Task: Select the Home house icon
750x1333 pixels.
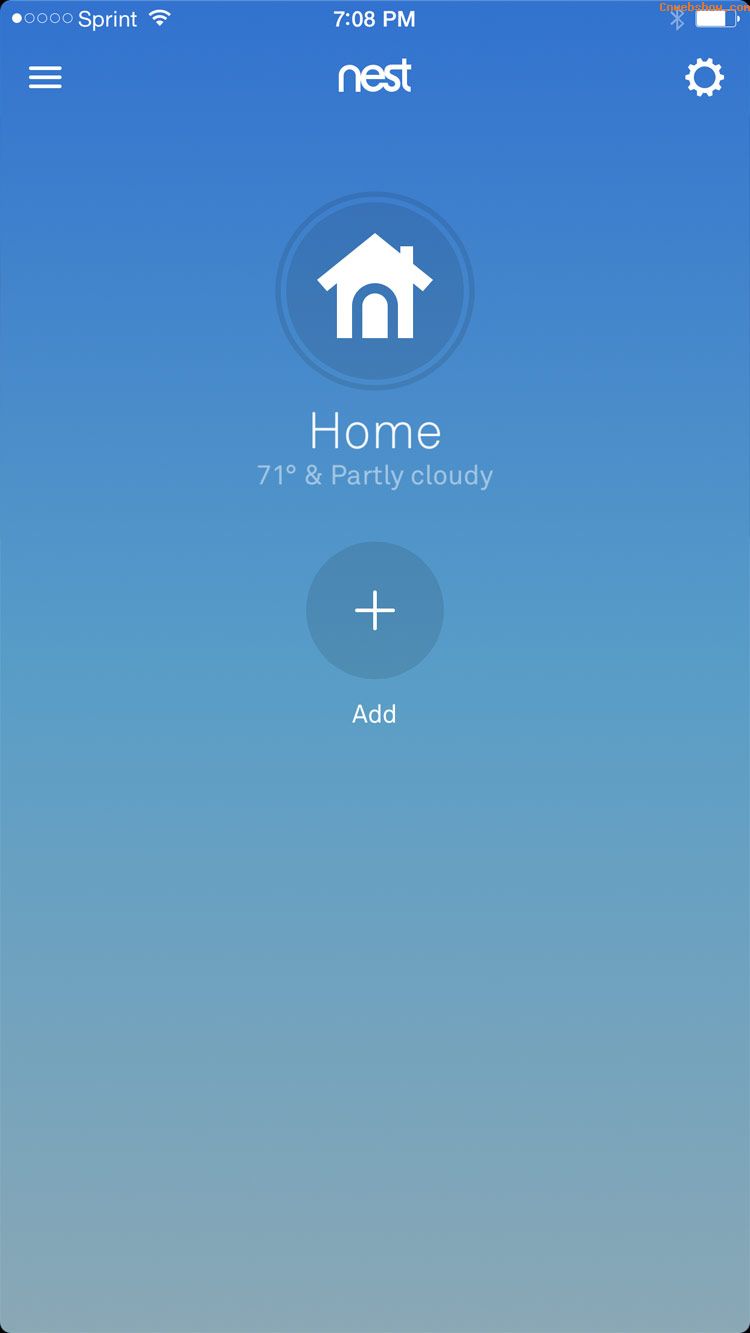Action: [375, 290]
